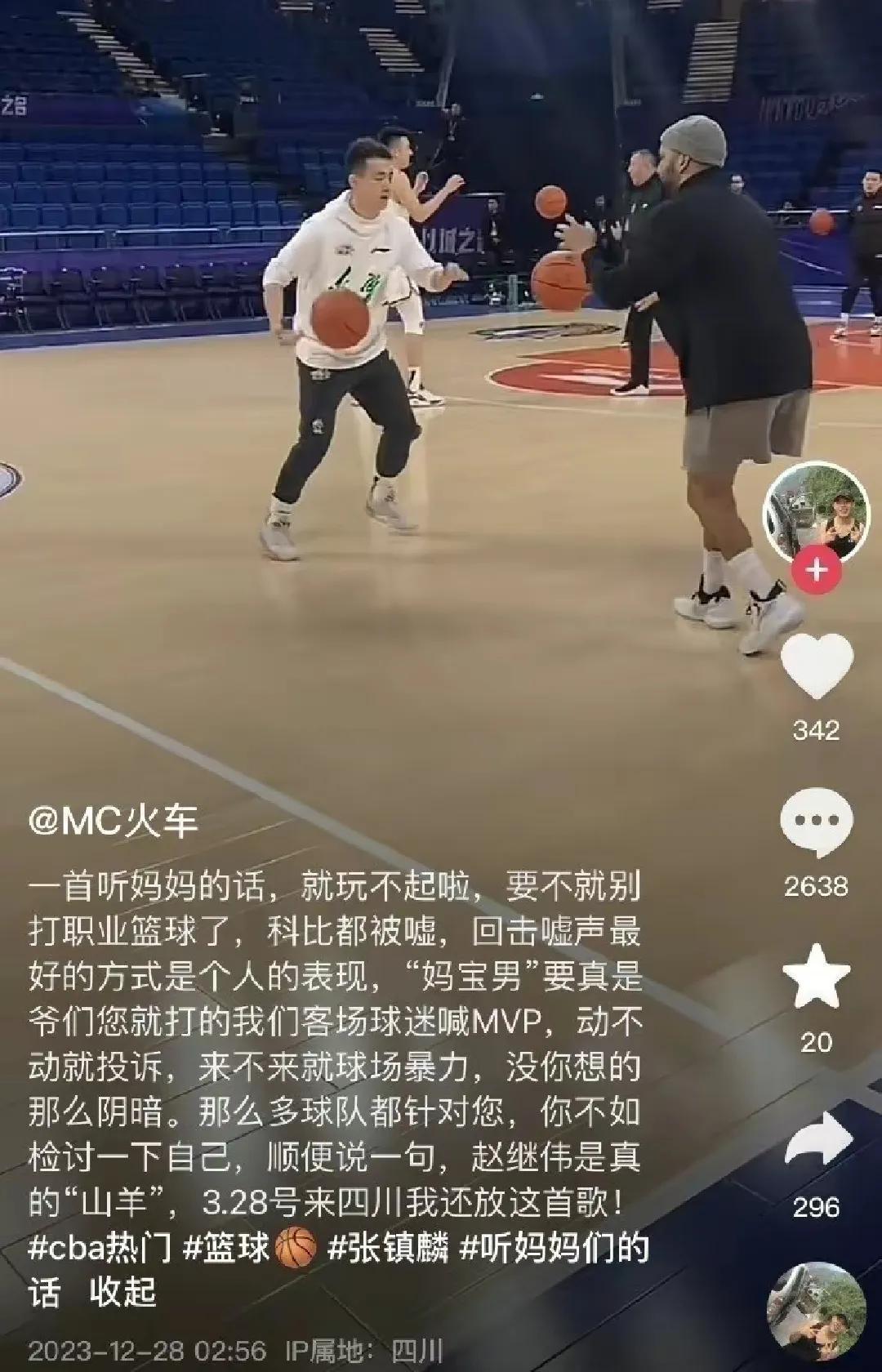
Task: Follow the creator with the red plus button
Action: (817, 569)
